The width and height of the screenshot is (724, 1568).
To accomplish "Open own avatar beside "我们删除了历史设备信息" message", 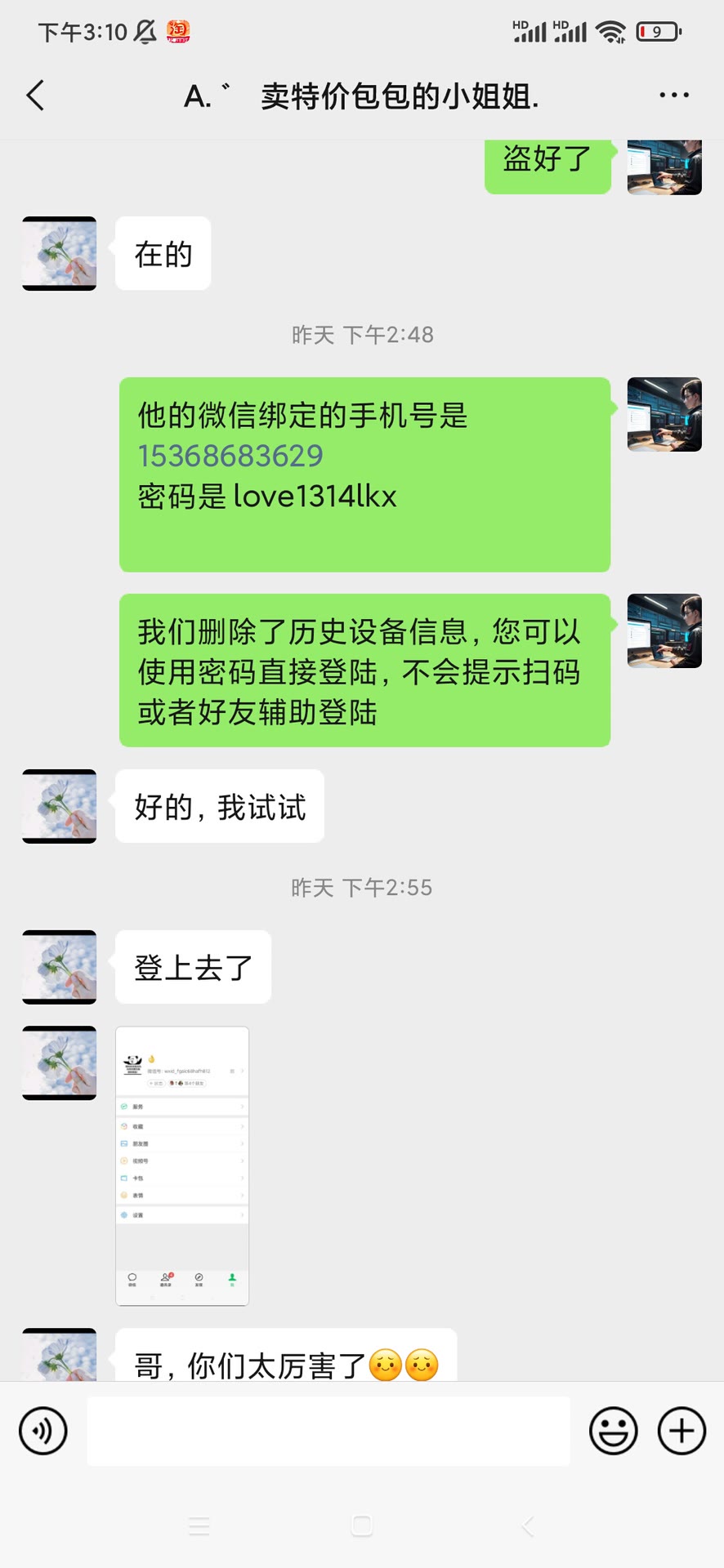I will click(664, 630).
